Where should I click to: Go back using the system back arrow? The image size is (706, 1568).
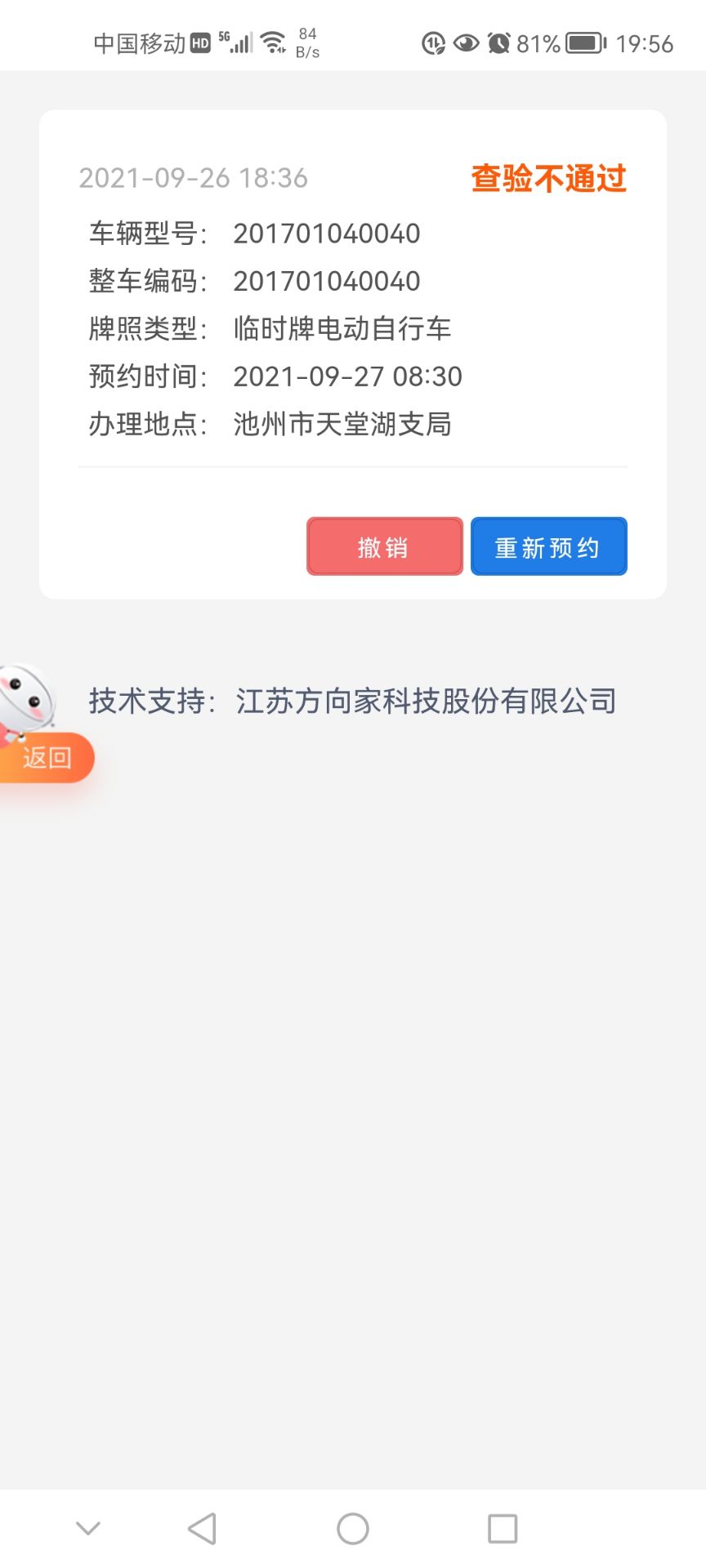pyautogui.click(x=202, y=1528)
